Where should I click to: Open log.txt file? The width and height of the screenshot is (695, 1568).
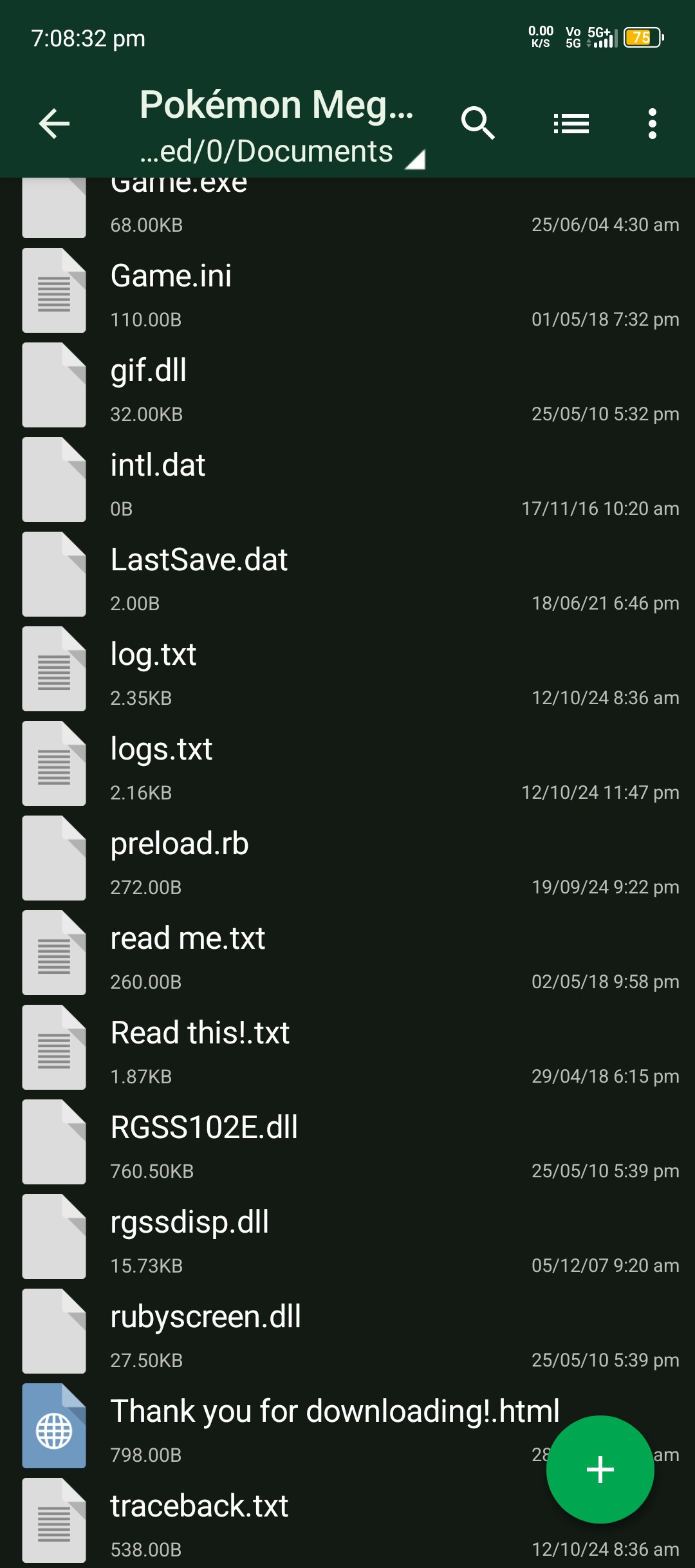(x=347, y=669)
